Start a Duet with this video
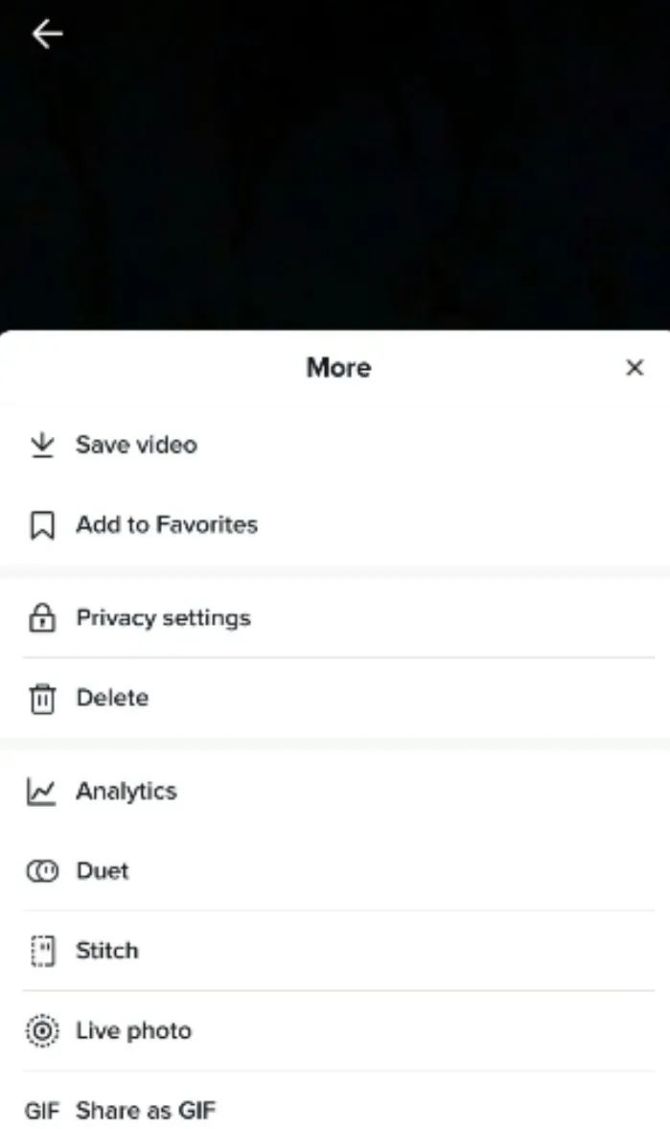The height and width of the screenshot is (1129, 670). point(102,871)
